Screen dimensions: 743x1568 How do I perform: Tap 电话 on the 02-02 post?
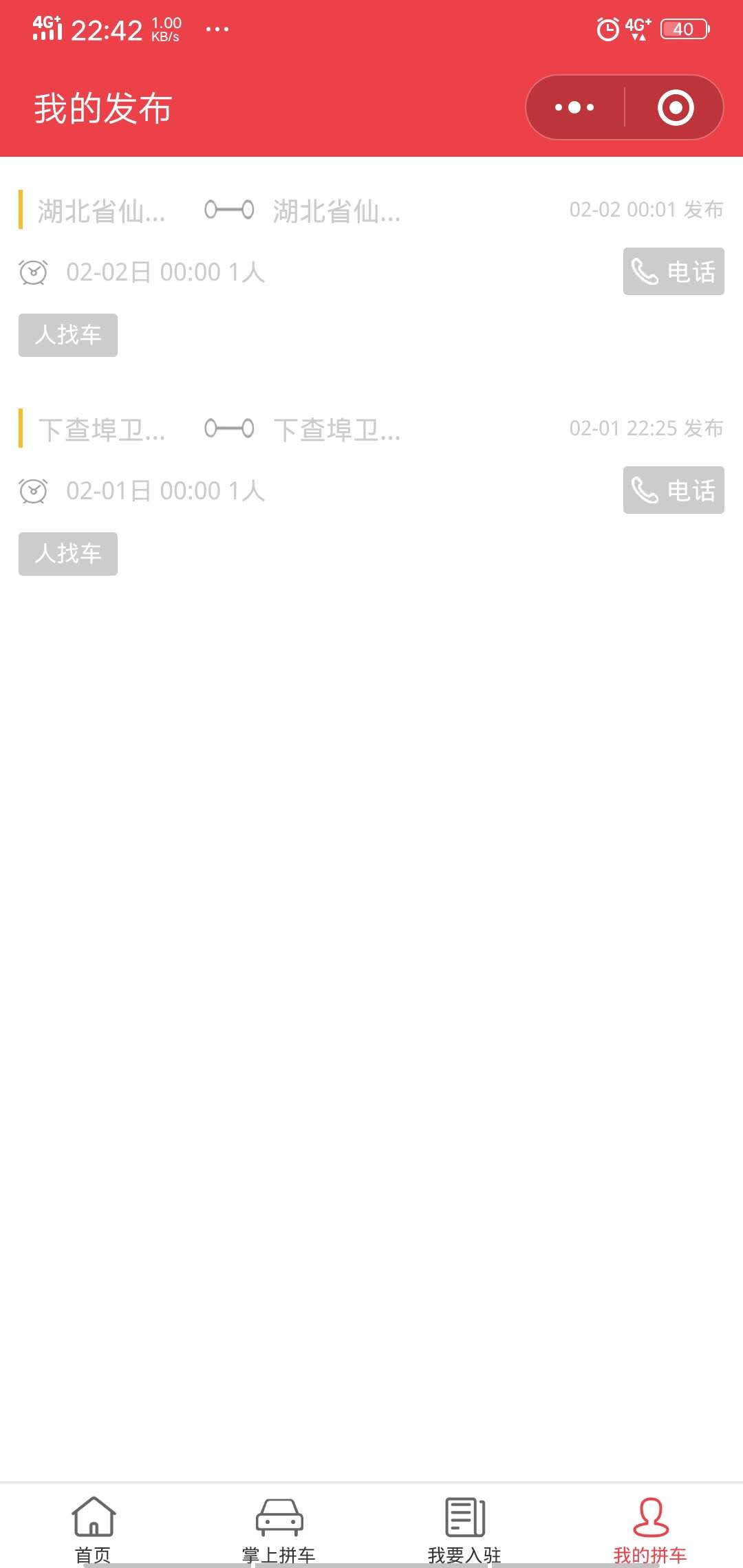673,272
